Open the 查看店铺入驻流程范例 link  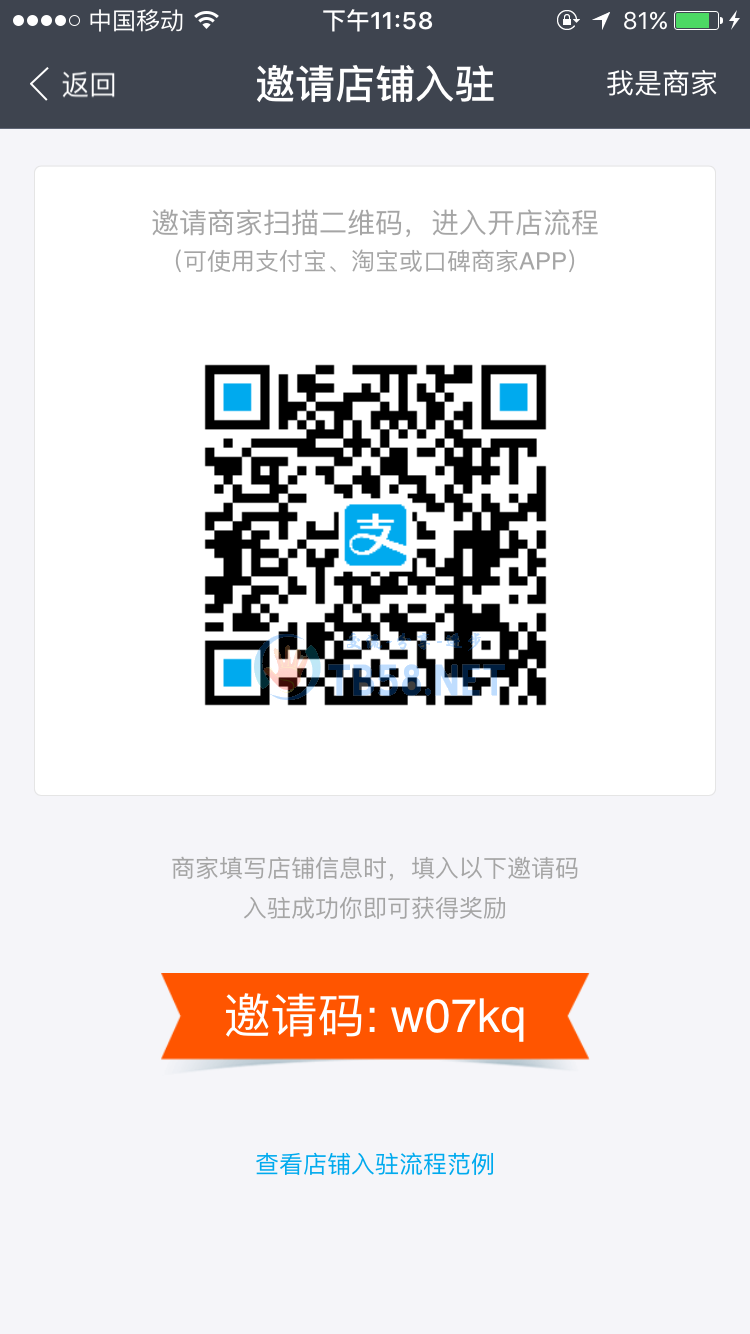click(375, 1164)
